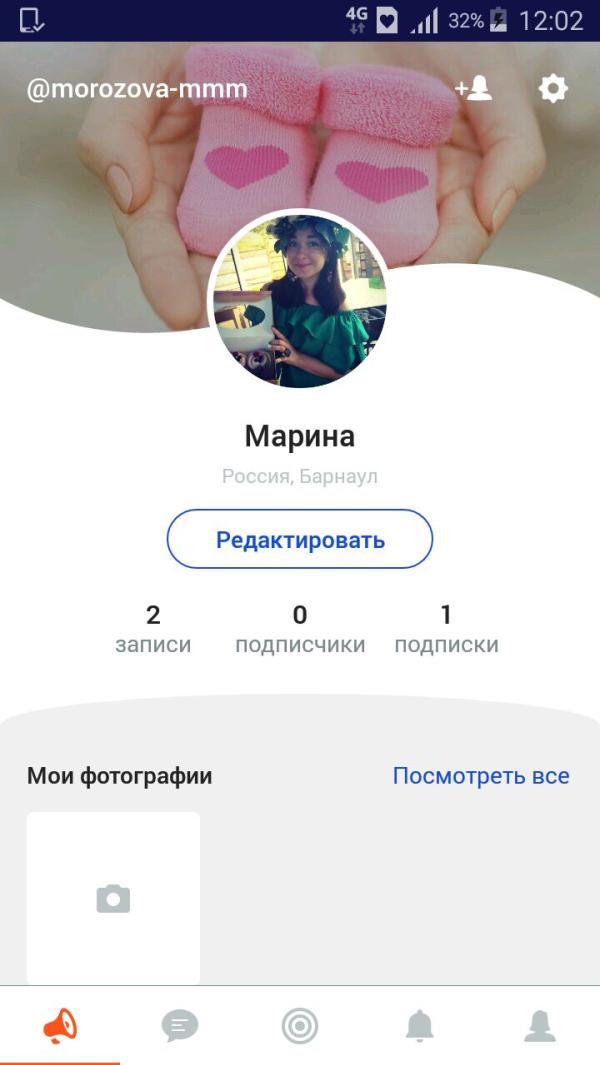Open the add friend icon

click(x=473, y=89)
